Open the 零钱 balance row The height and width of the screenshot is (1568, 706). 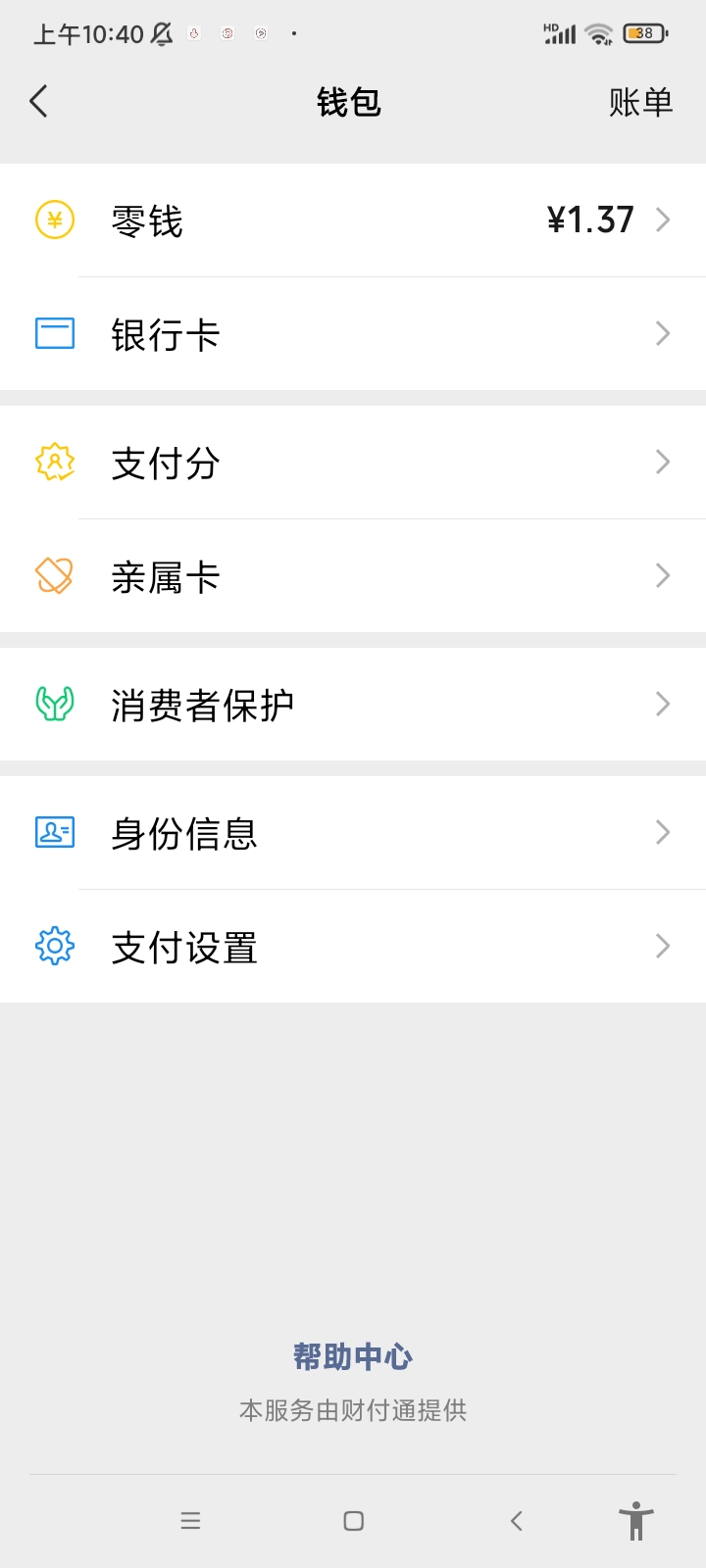353,220
